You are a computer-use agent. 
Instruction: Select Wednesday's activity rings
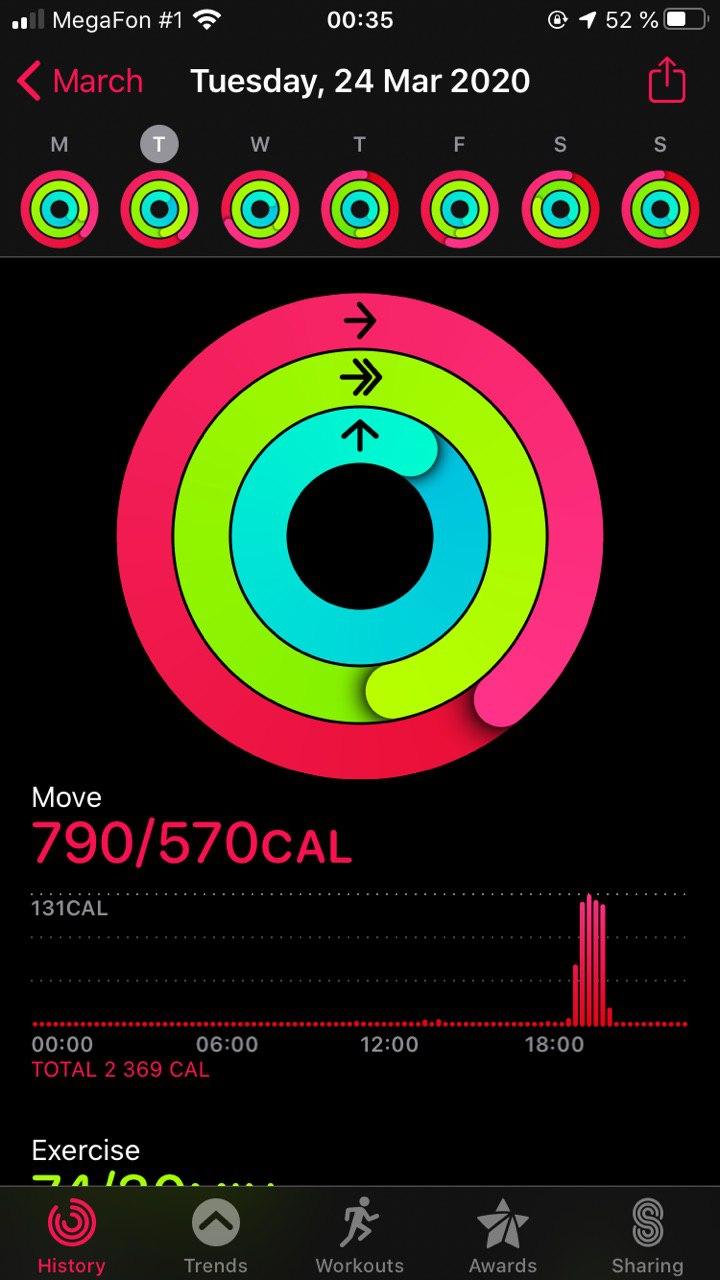(x=260, y=210)
